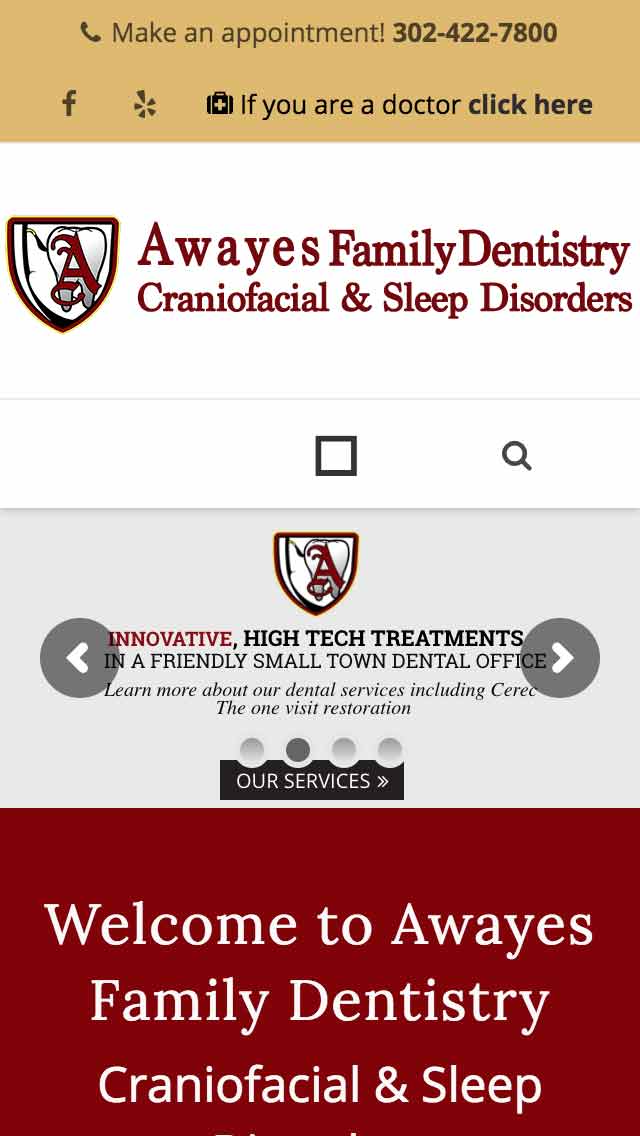This screenshot has height=1136, width=640.
Task: Open the Yelp page icon
Action: 145,104
